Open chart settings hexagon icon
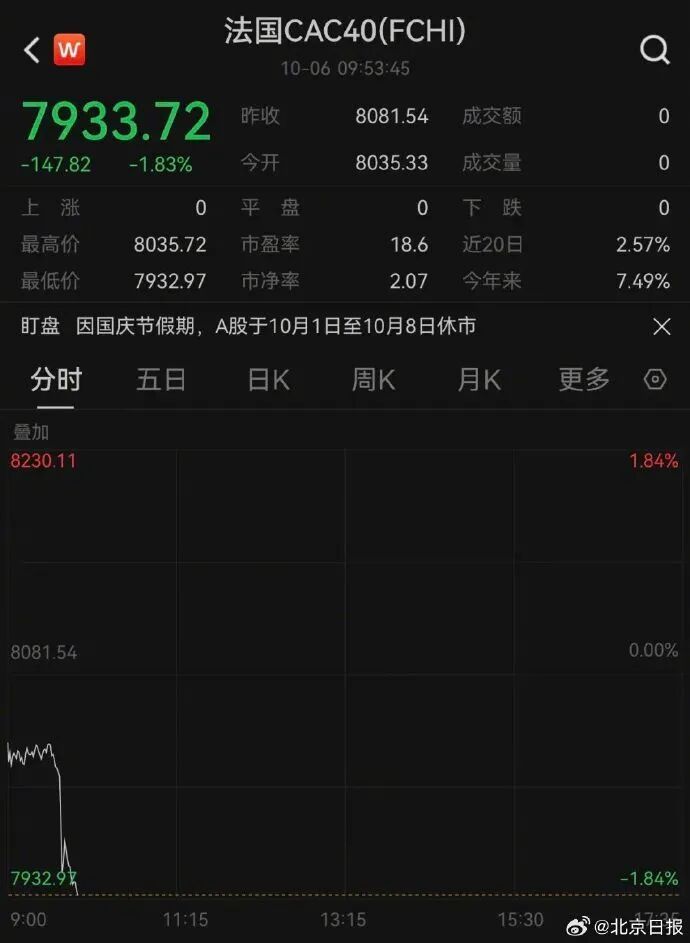The image size is (690, 943). pyautogui.click(x=655, y=380)
